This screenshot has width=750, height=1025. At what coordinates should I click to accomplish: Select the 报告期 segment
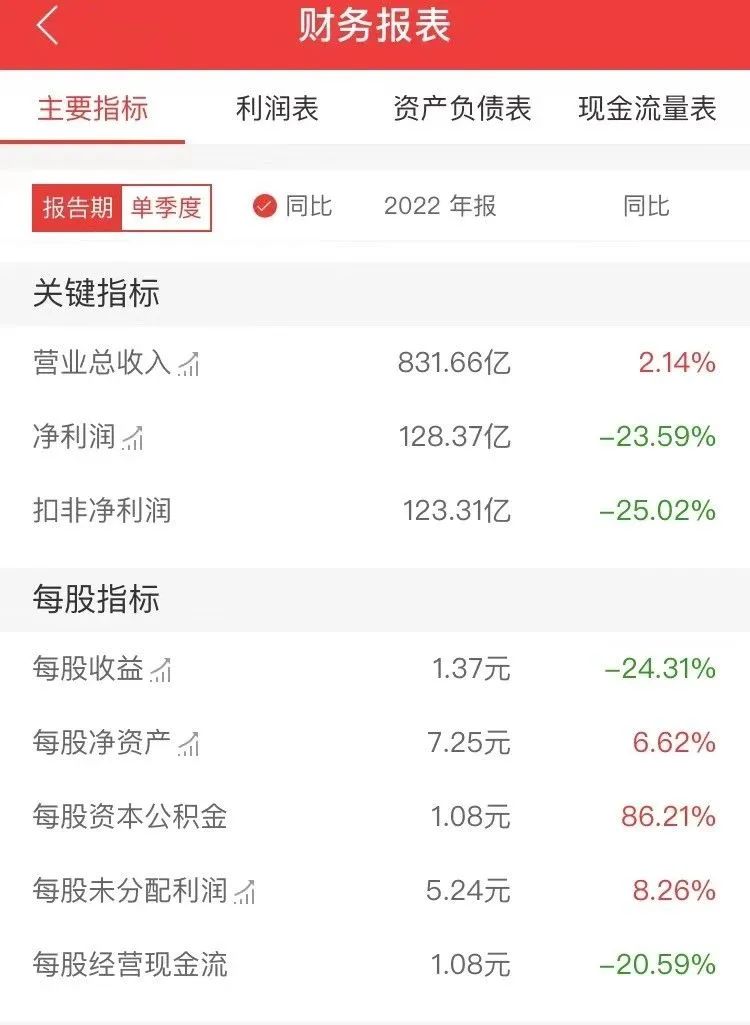tap(77, 207)
